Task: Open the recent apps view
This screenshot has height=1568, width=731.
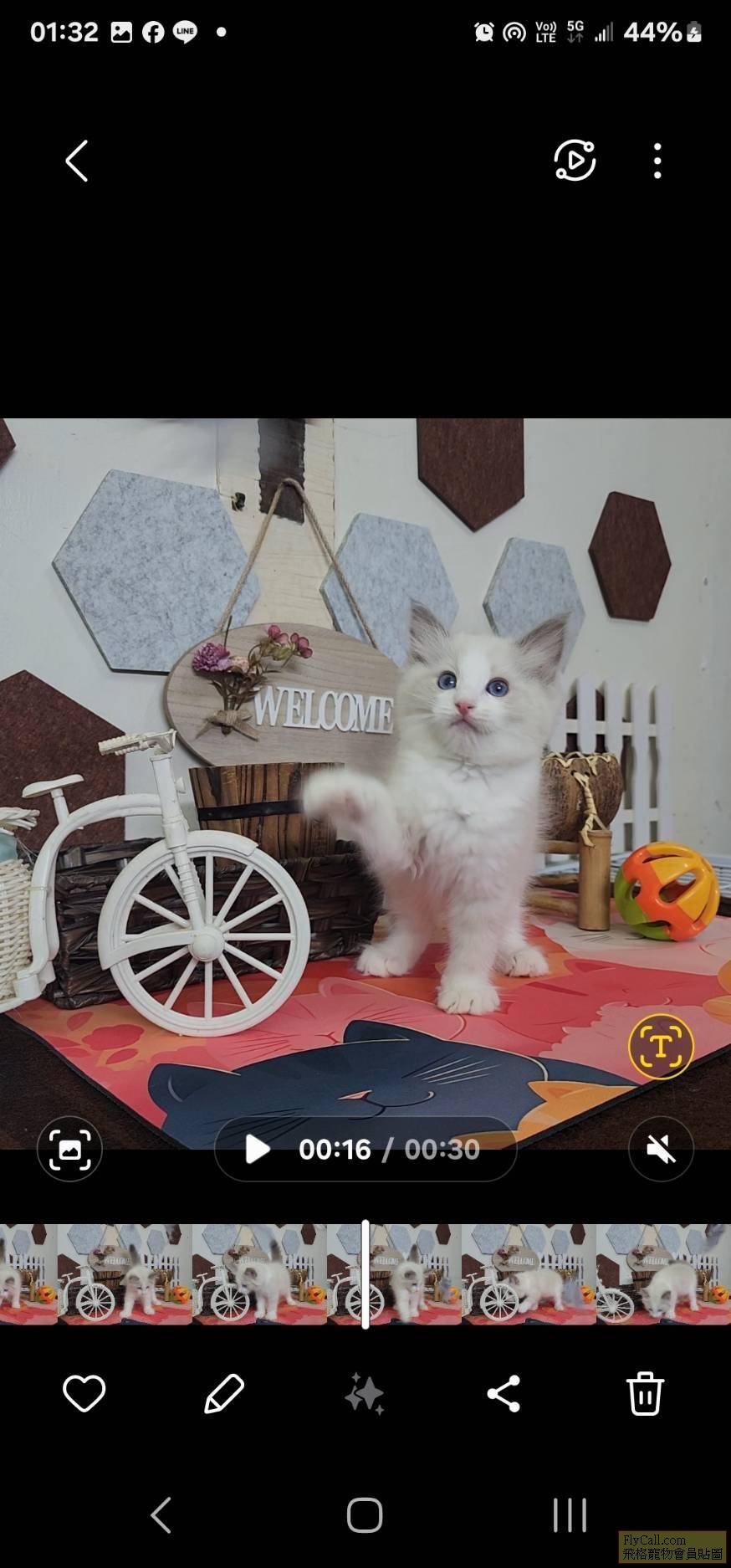Action: [x=570, y=1514]
